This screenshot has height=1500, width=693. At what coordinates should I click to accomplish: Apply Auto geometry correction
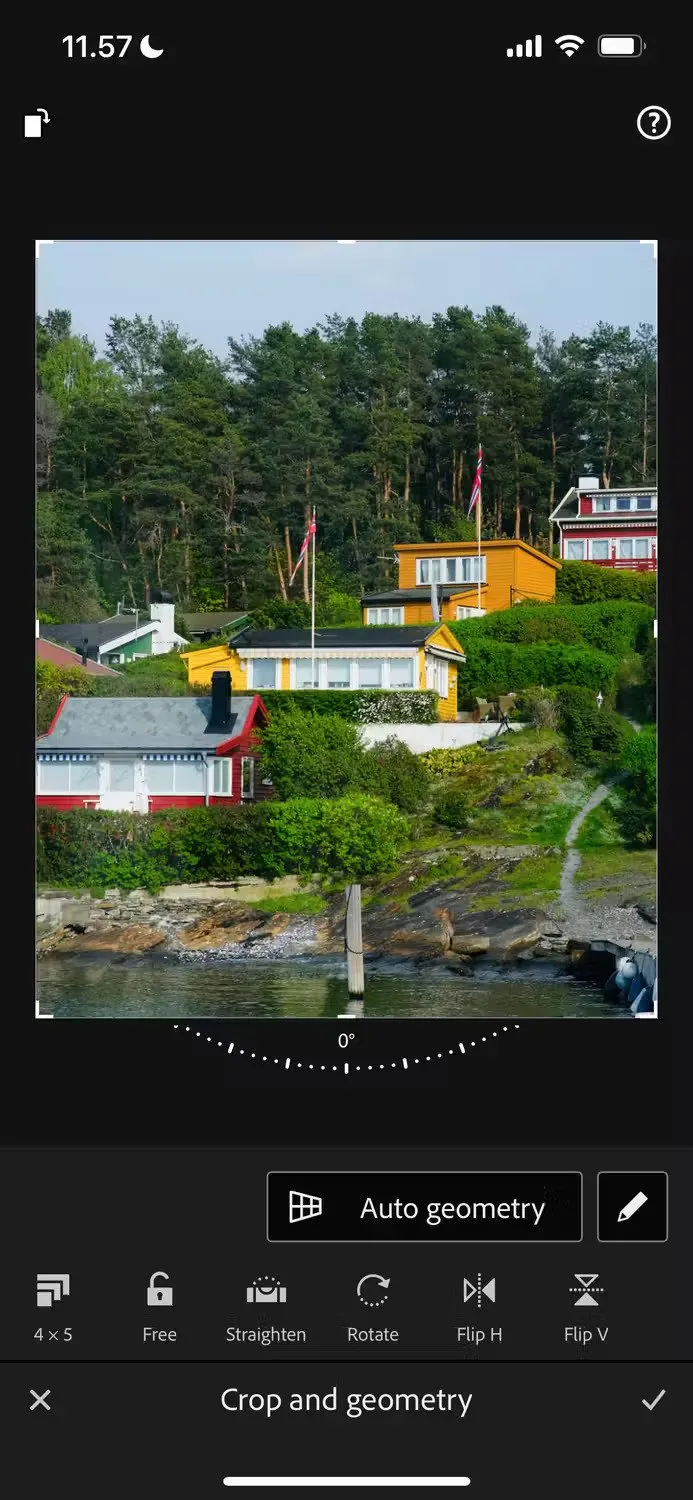coord(424,1207)
